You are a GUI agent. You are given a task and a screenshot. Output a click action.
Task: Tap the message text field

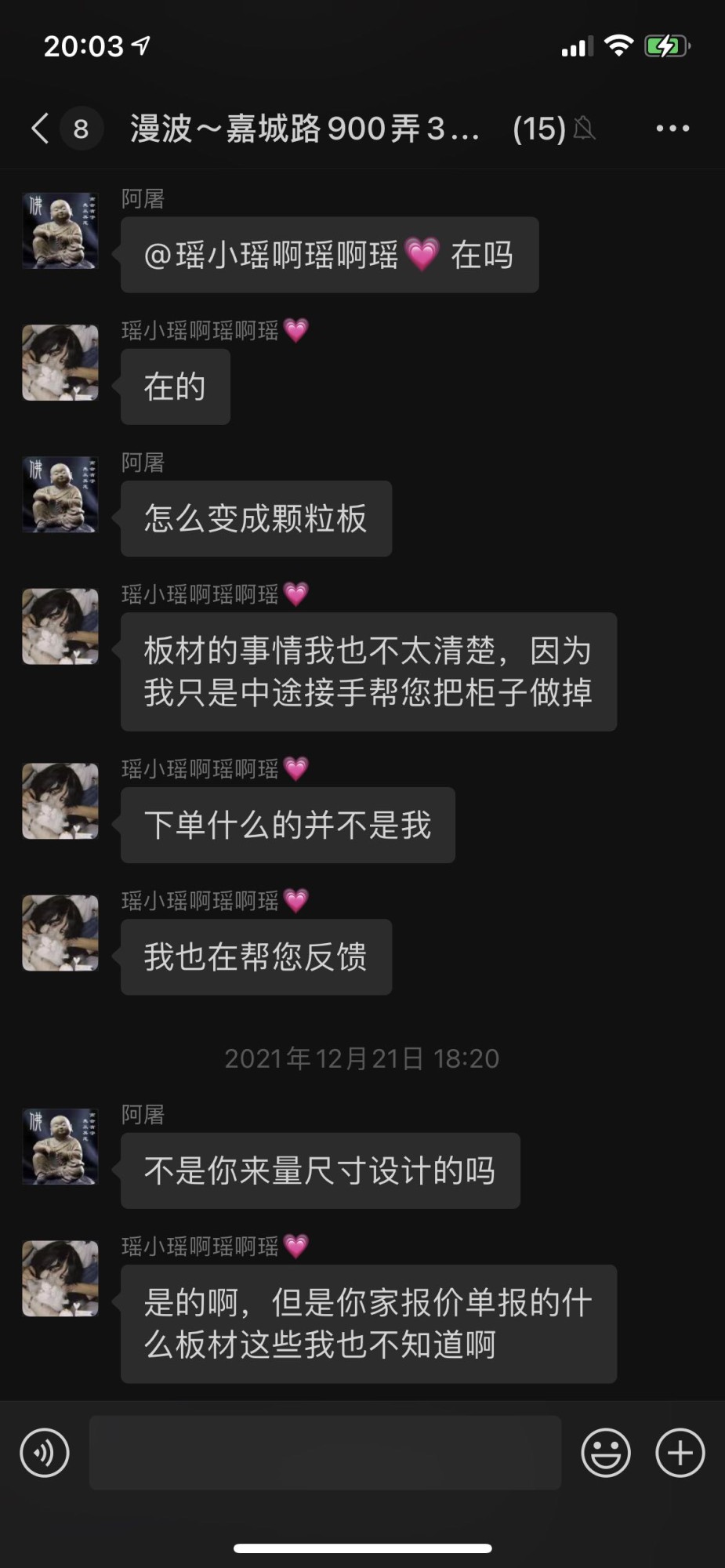click(x=324, y=1453)
